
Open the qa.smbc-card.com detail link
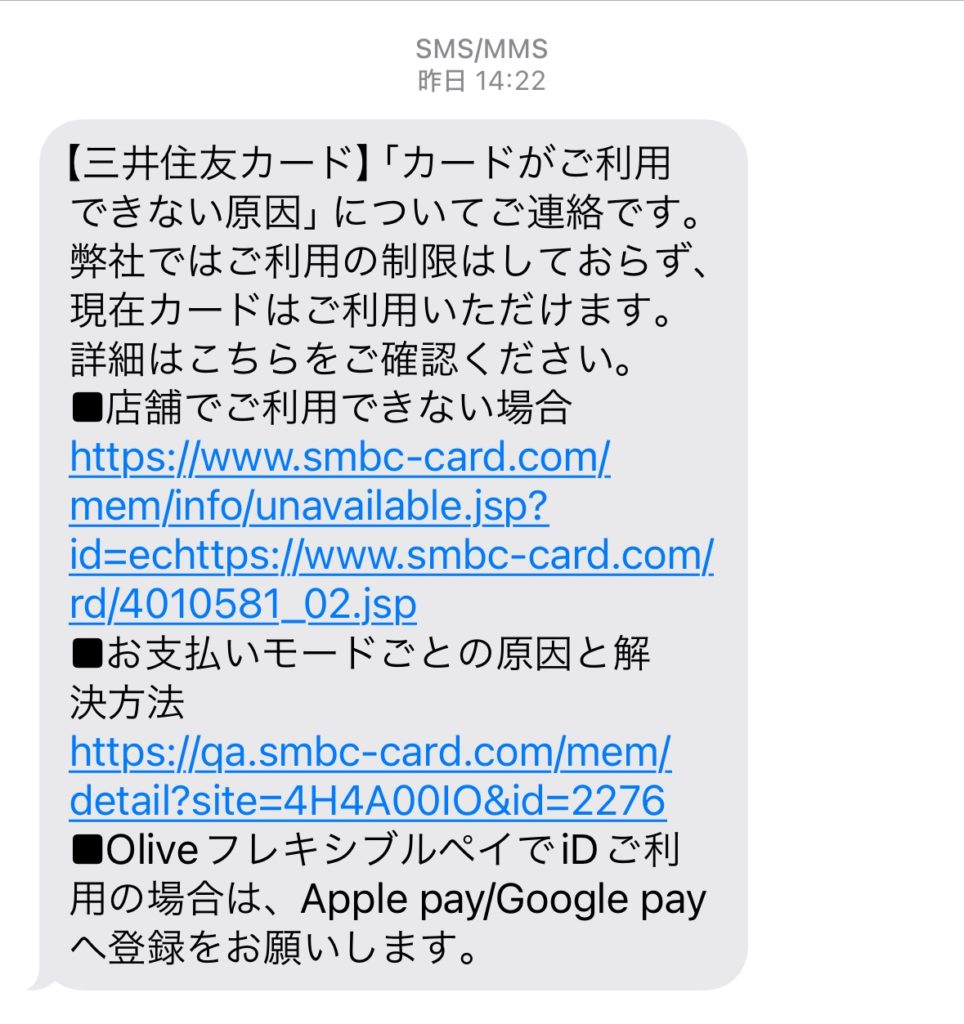[370, 752]
